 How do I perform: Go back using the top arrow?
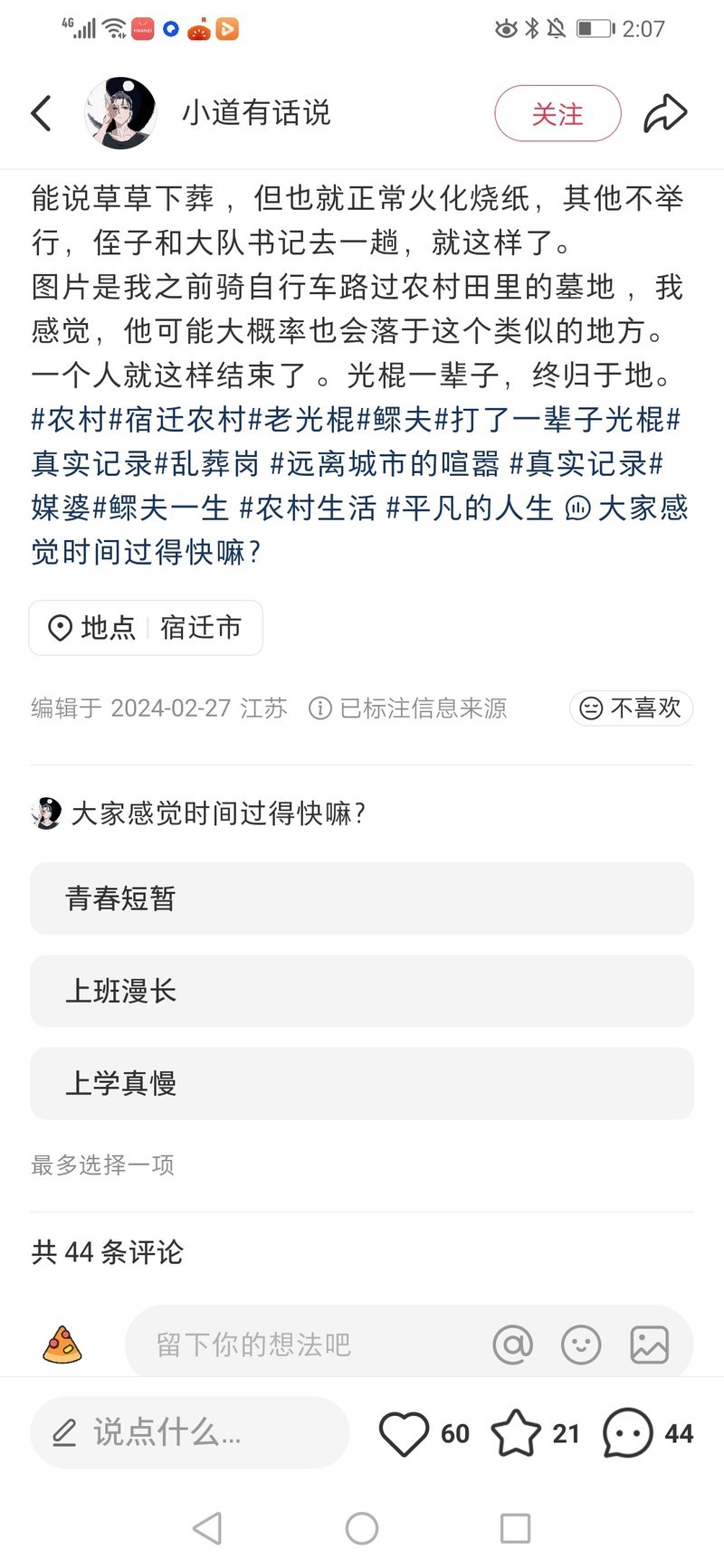[42, 113]
